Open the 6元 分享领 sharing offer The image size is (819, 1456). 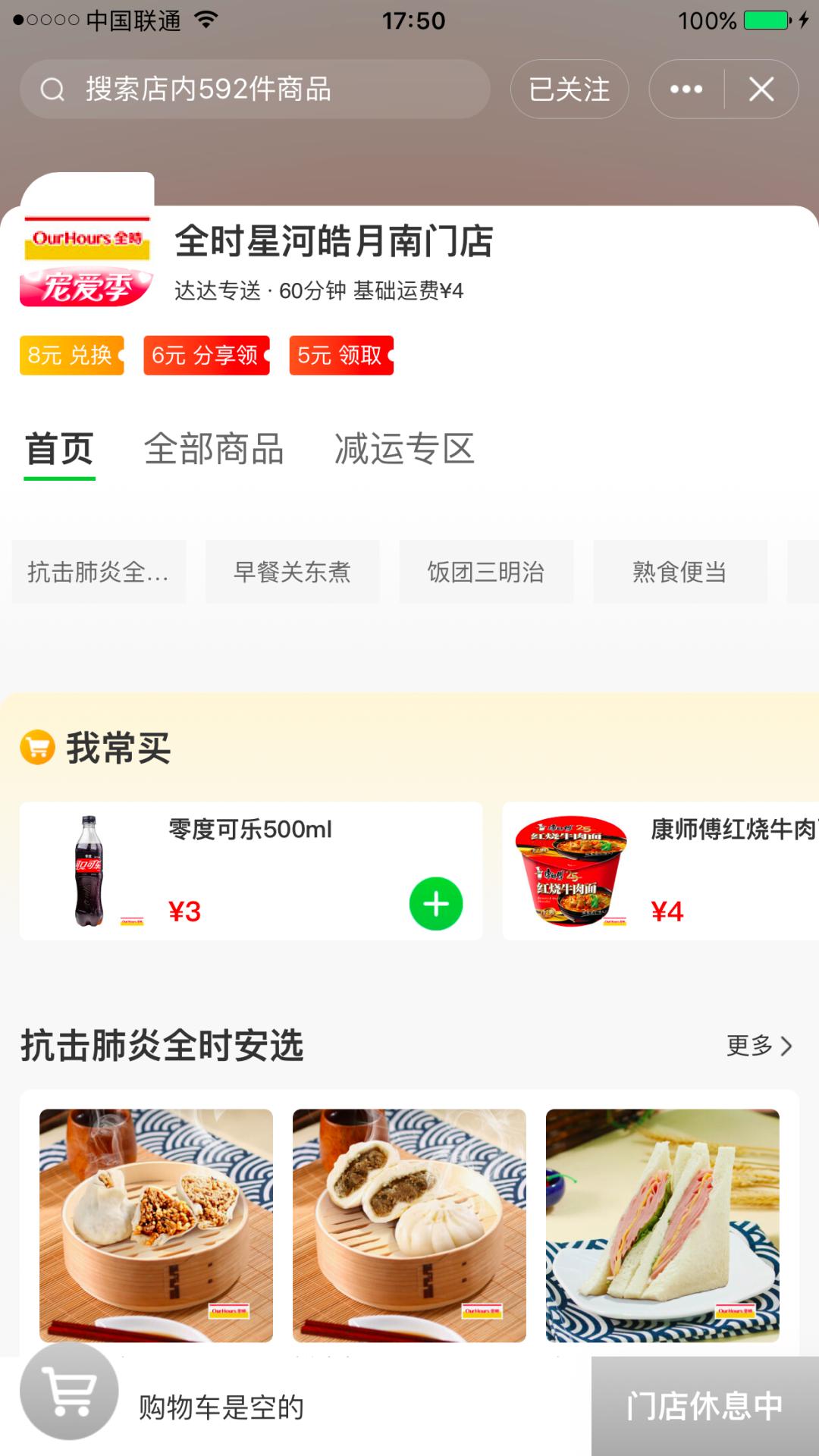206,355
